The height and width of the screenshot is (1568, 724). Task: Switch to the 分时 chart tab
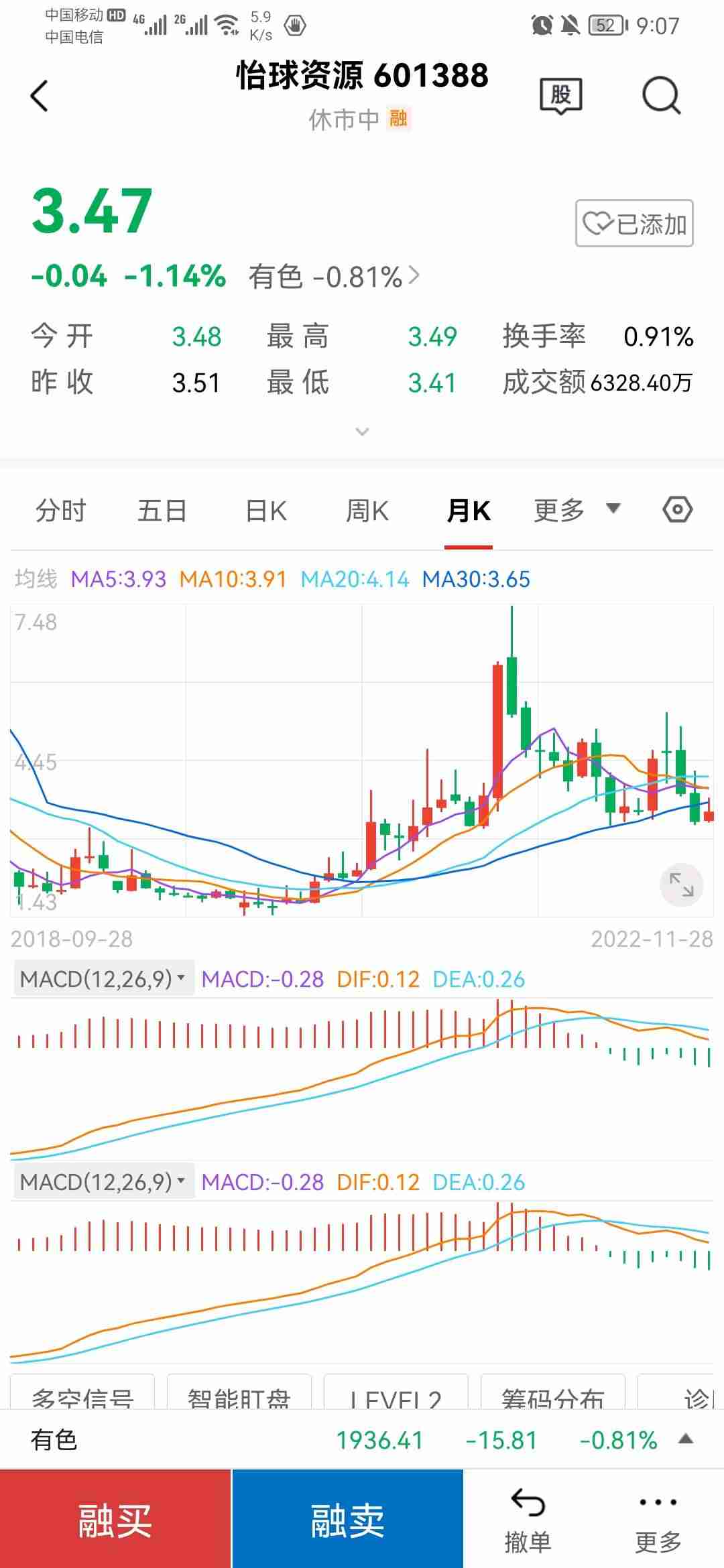61,511
